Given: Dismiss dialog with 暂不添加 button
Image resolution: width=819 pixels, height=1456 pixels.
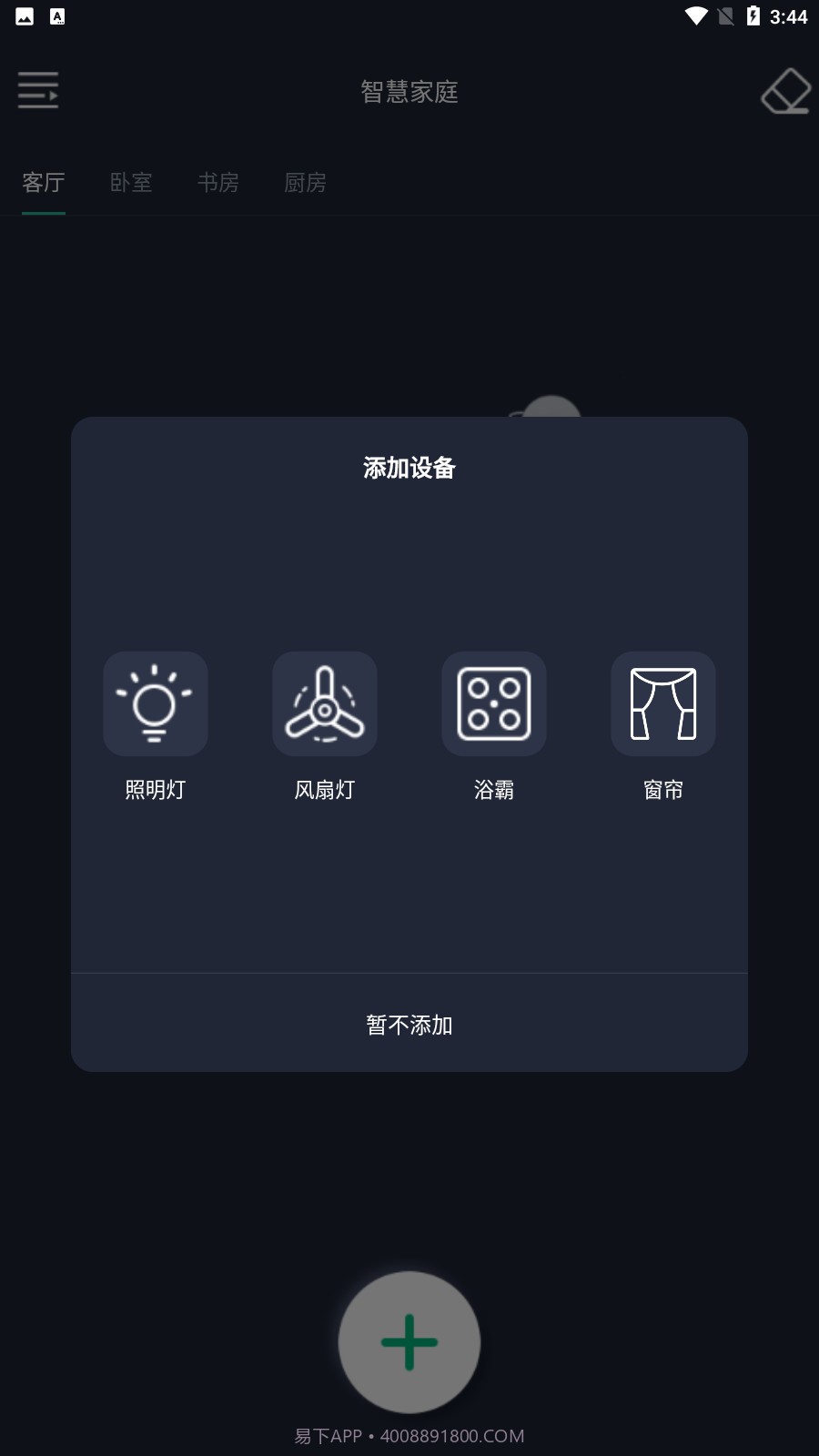Looking at the screenshot, I should pos(409,1025).
